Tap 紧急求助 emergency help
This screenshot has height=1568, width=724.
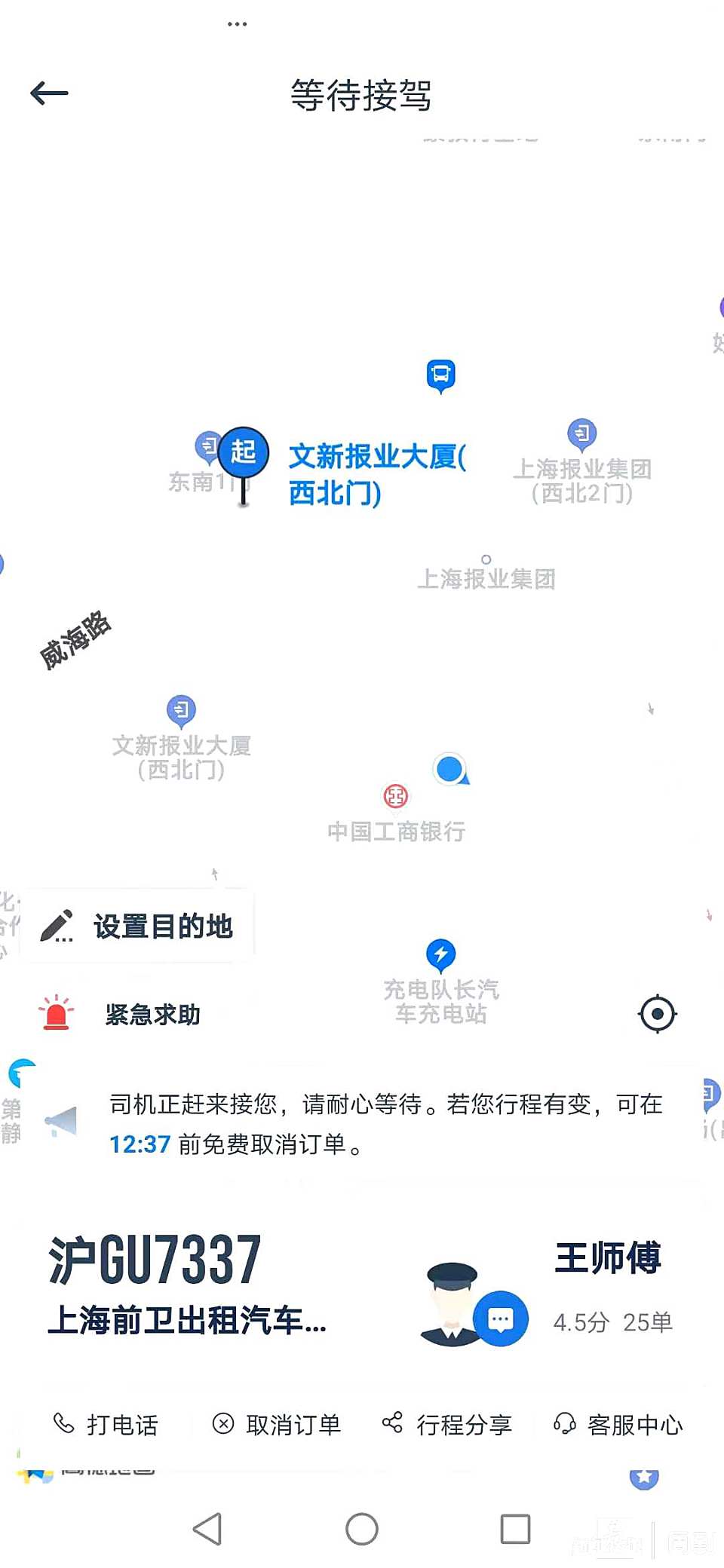(x=121, y=1014)
